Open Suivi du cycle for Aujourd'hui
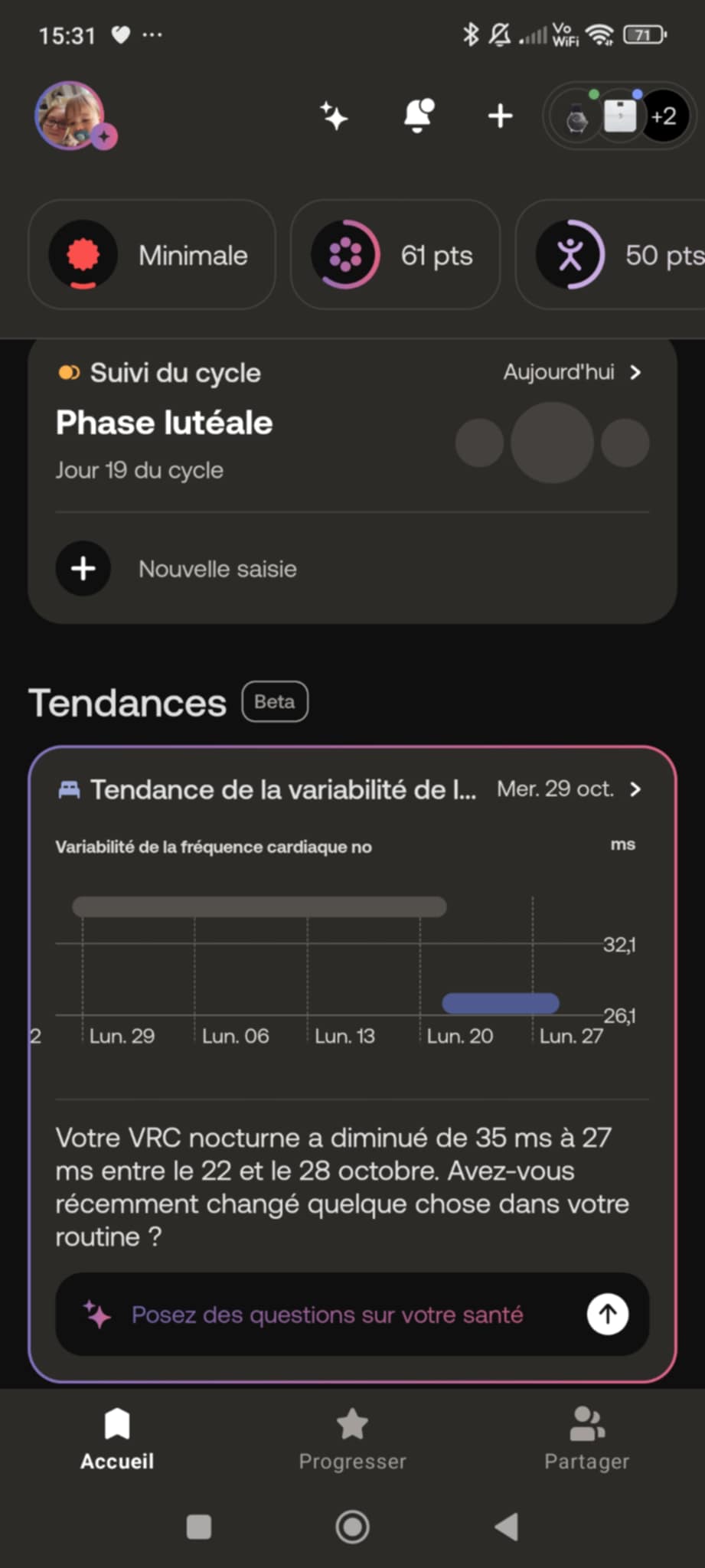 (x=571, y=373)
